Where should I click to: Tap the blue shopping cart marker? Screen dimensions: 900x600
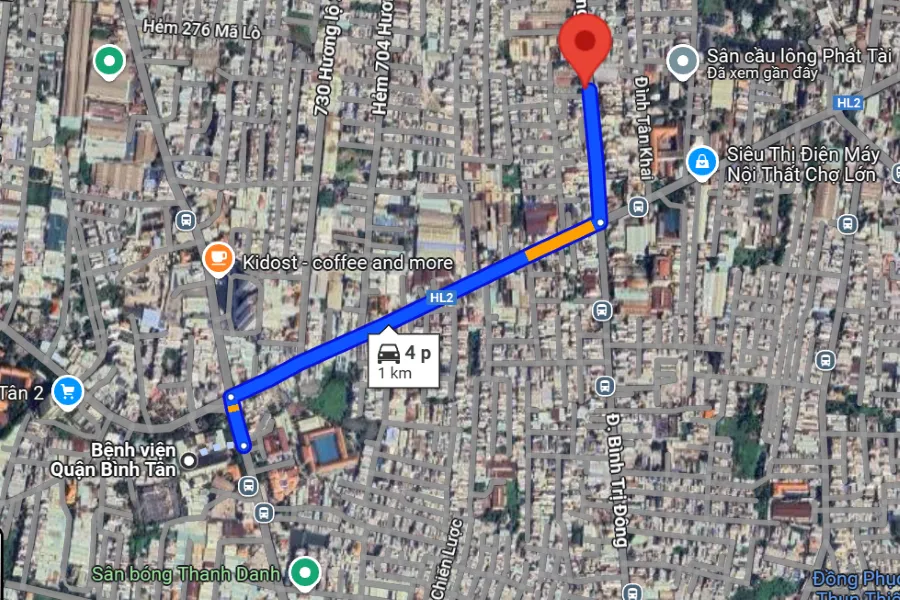(x=68, y=391)
